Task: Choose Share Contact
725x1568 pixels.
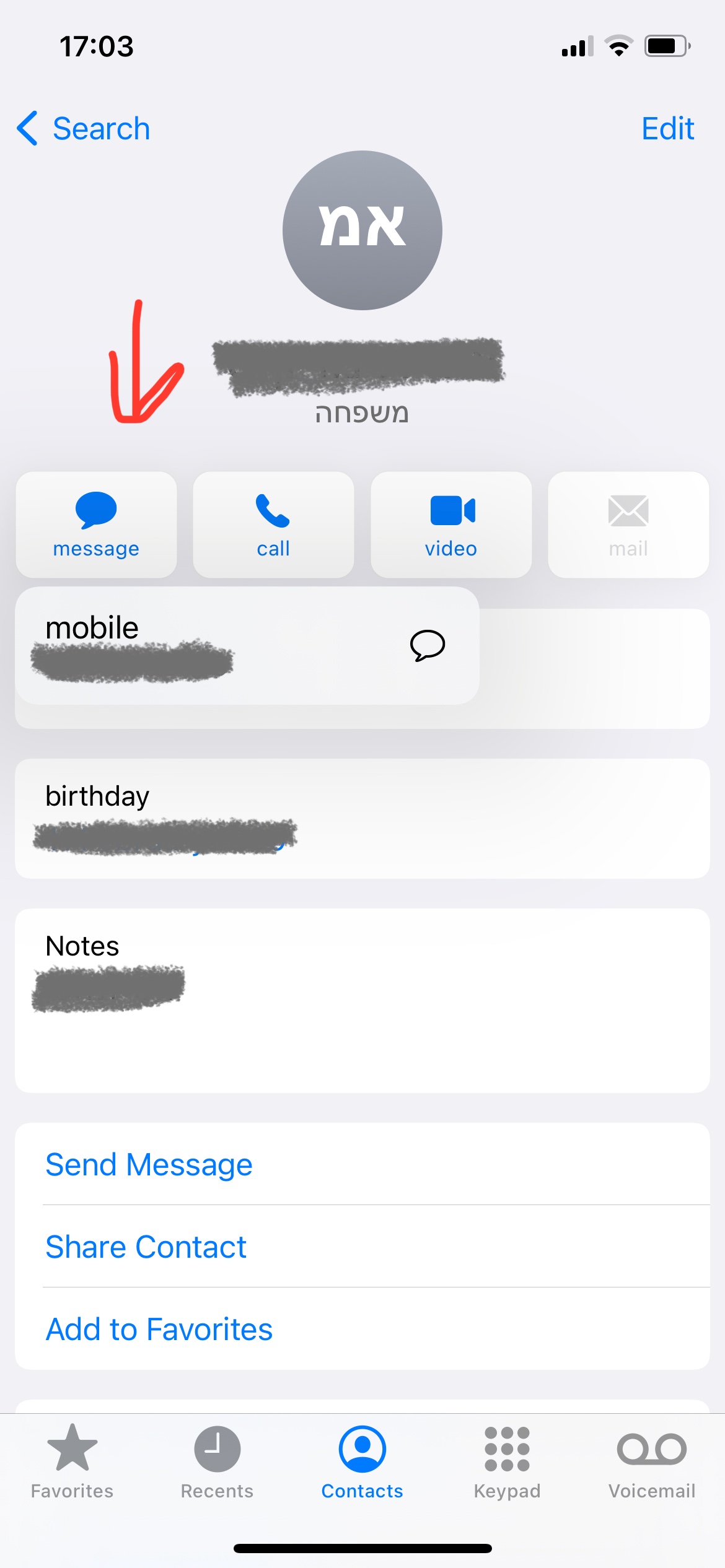Action: coord(146,1247)
